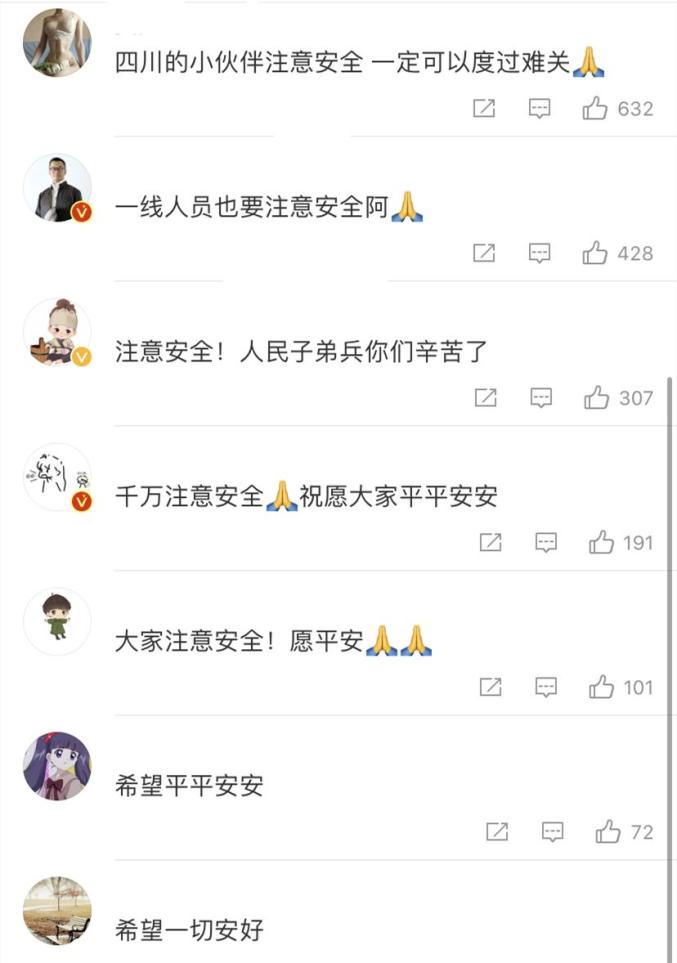Image resolution: width=677 pixels, height=963 pixels.
Task: Like the 希望平平安安 comment
Action: tap(608, 831)
